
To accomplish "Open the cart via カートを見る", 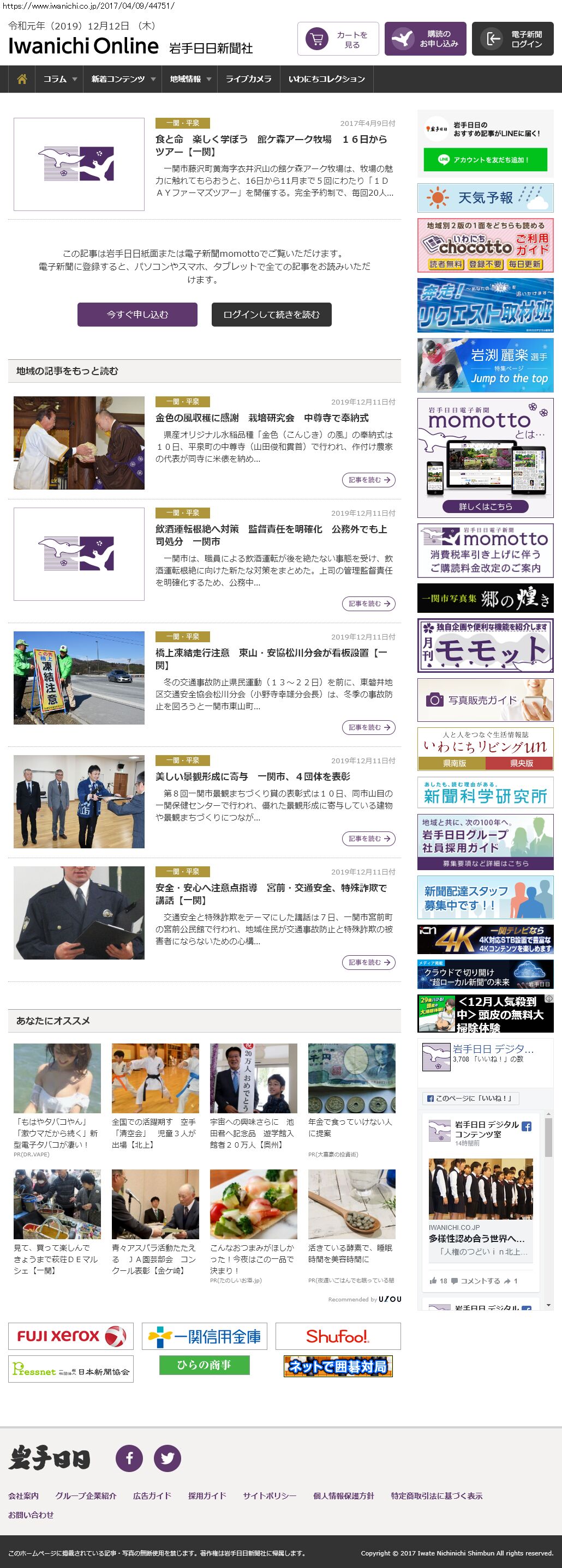I will [337, 39].
